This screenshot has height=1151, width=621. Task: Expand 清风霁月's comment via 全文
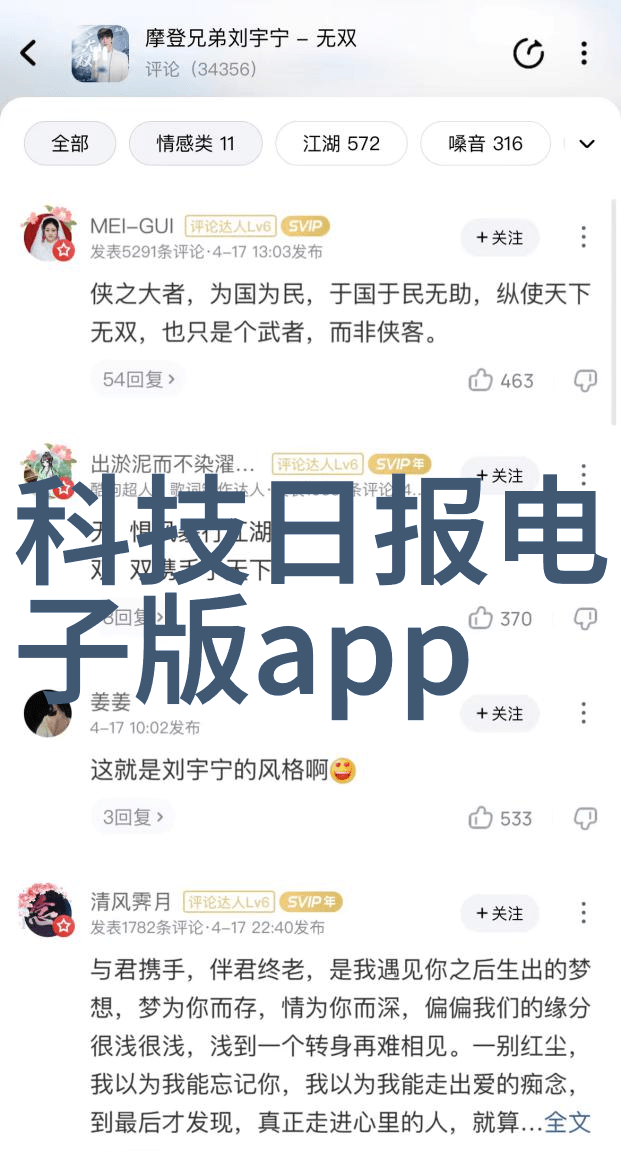[568, 1122]
